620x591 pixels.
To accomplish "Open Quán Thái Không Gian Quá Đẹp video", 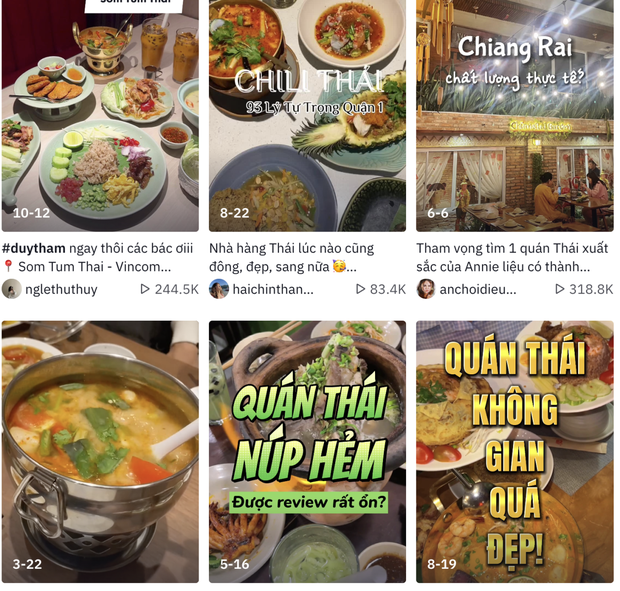I will tap(514, 450).
